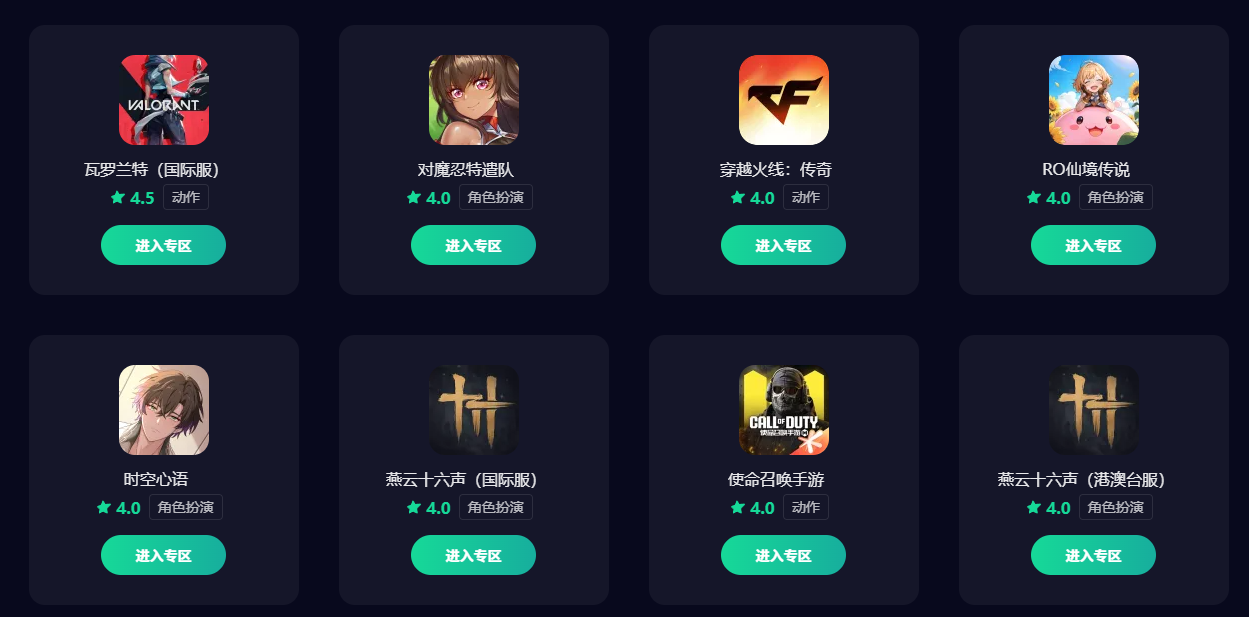Open the 对魔忍特遣队 game icon
Screen dimensions: 1249x617
point(474,100)
